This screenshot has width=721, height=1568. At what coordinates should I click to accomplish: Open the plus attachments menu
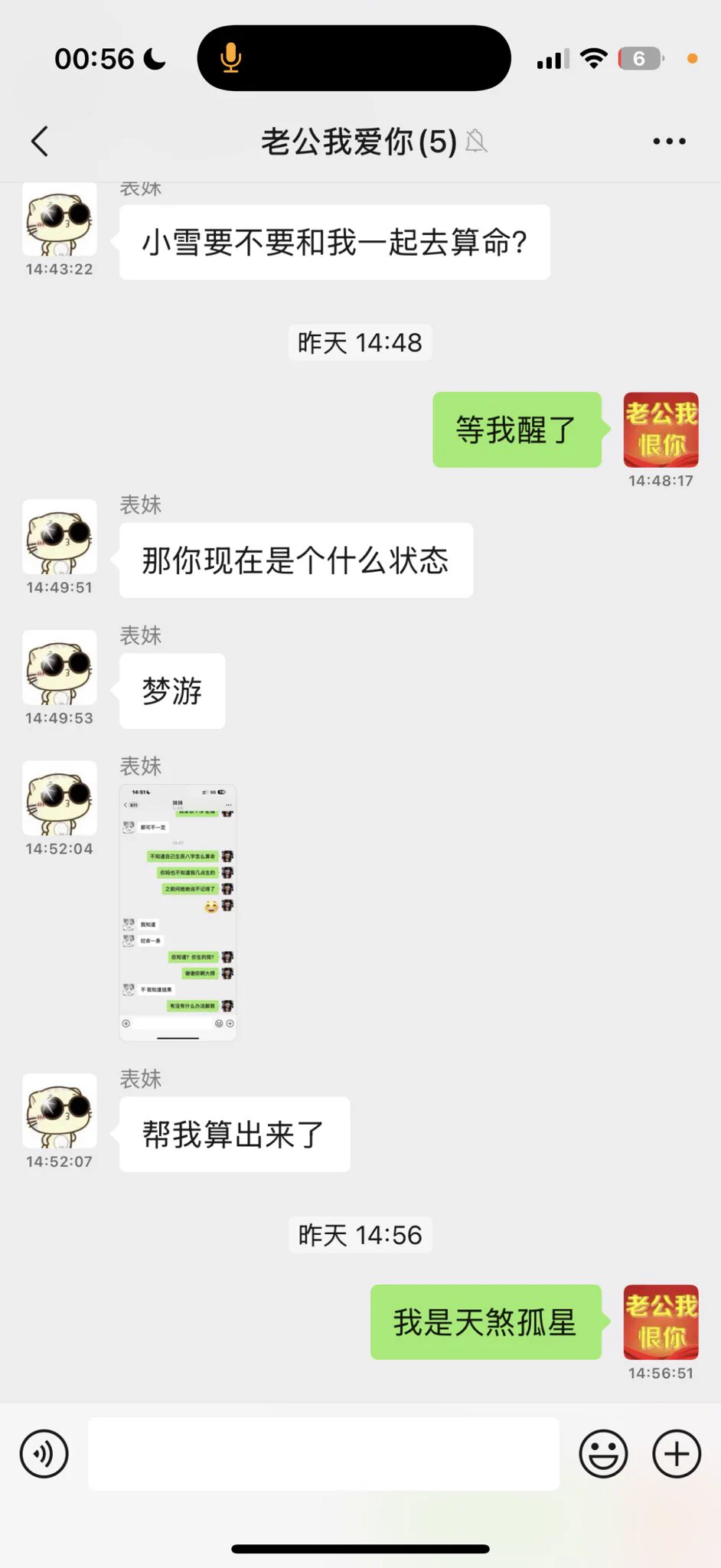[676, 1453]
